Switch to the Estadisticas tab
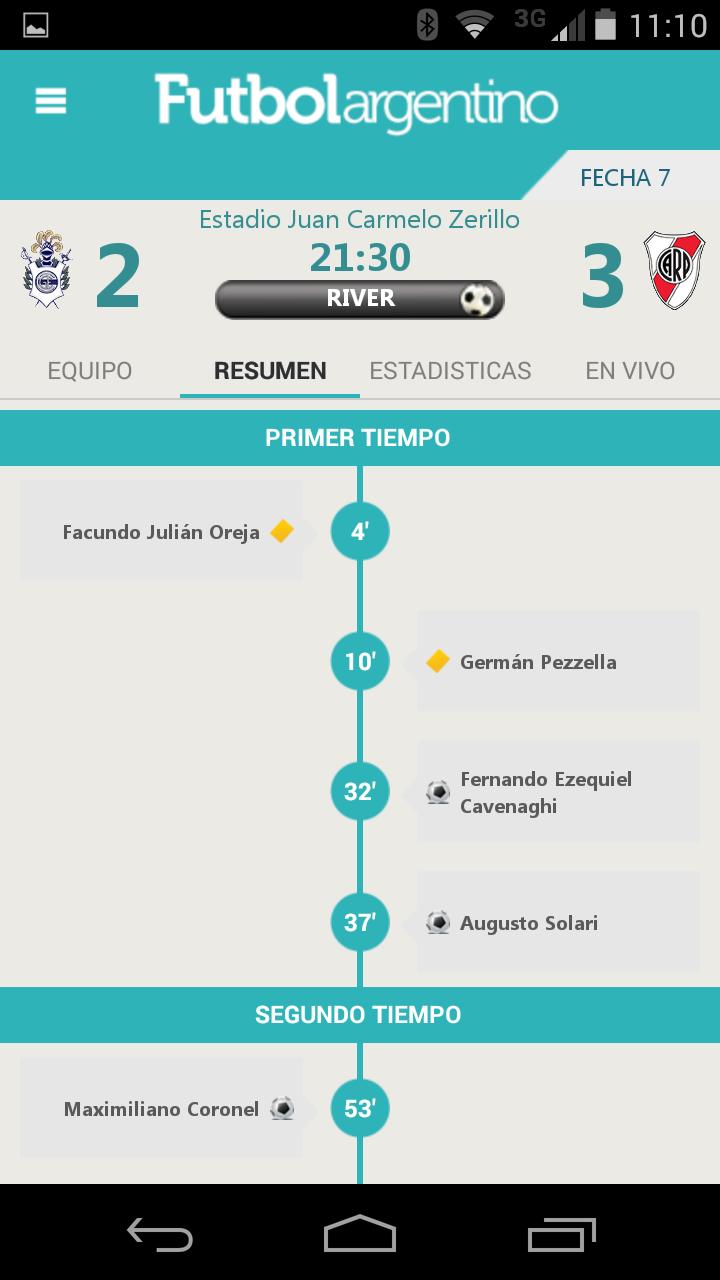The image size is (720, 1280). coord(450,371)
